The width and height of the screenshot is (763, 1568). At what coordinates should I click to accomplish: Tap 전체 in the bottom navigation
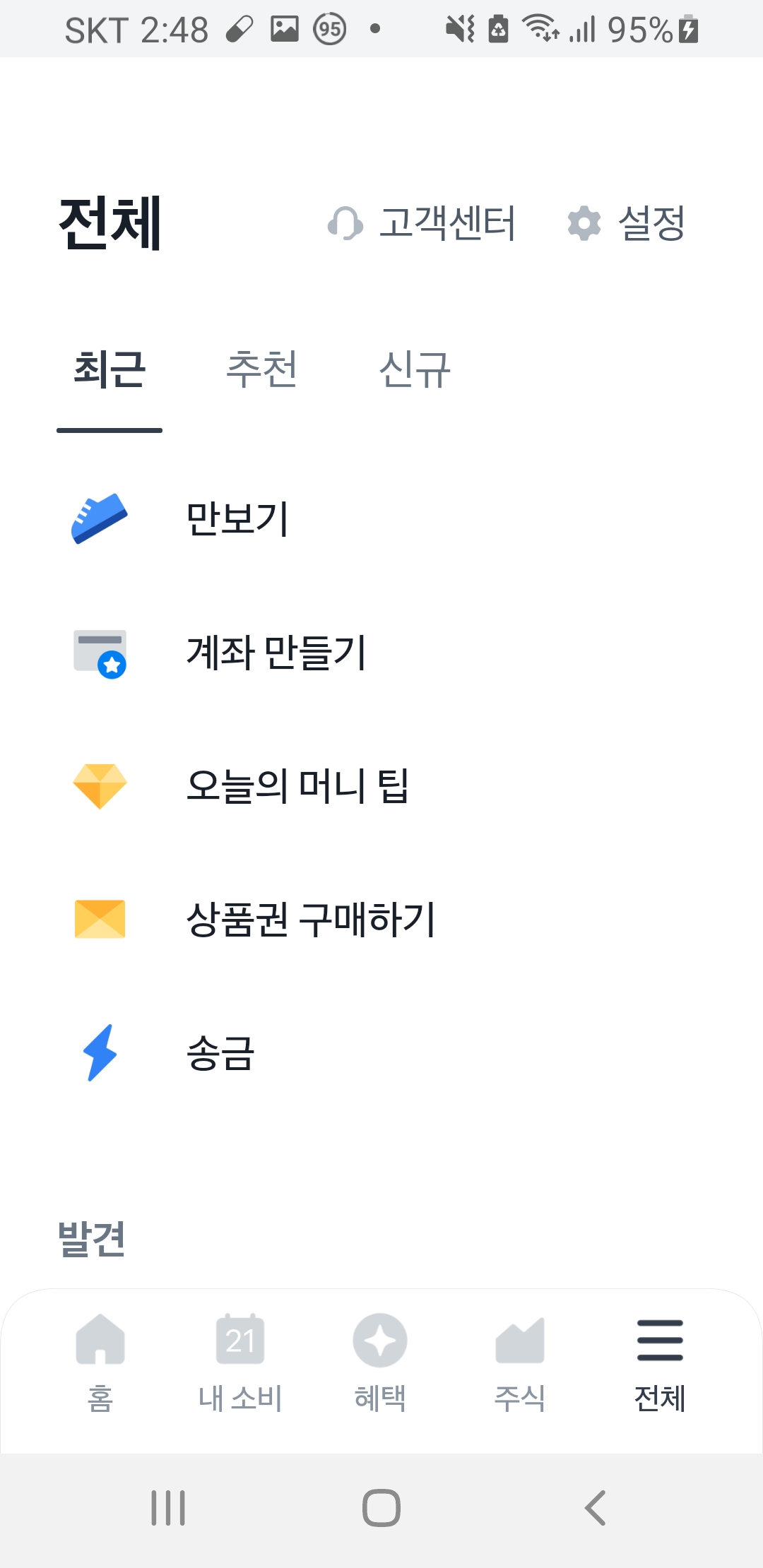point(660,1357)
